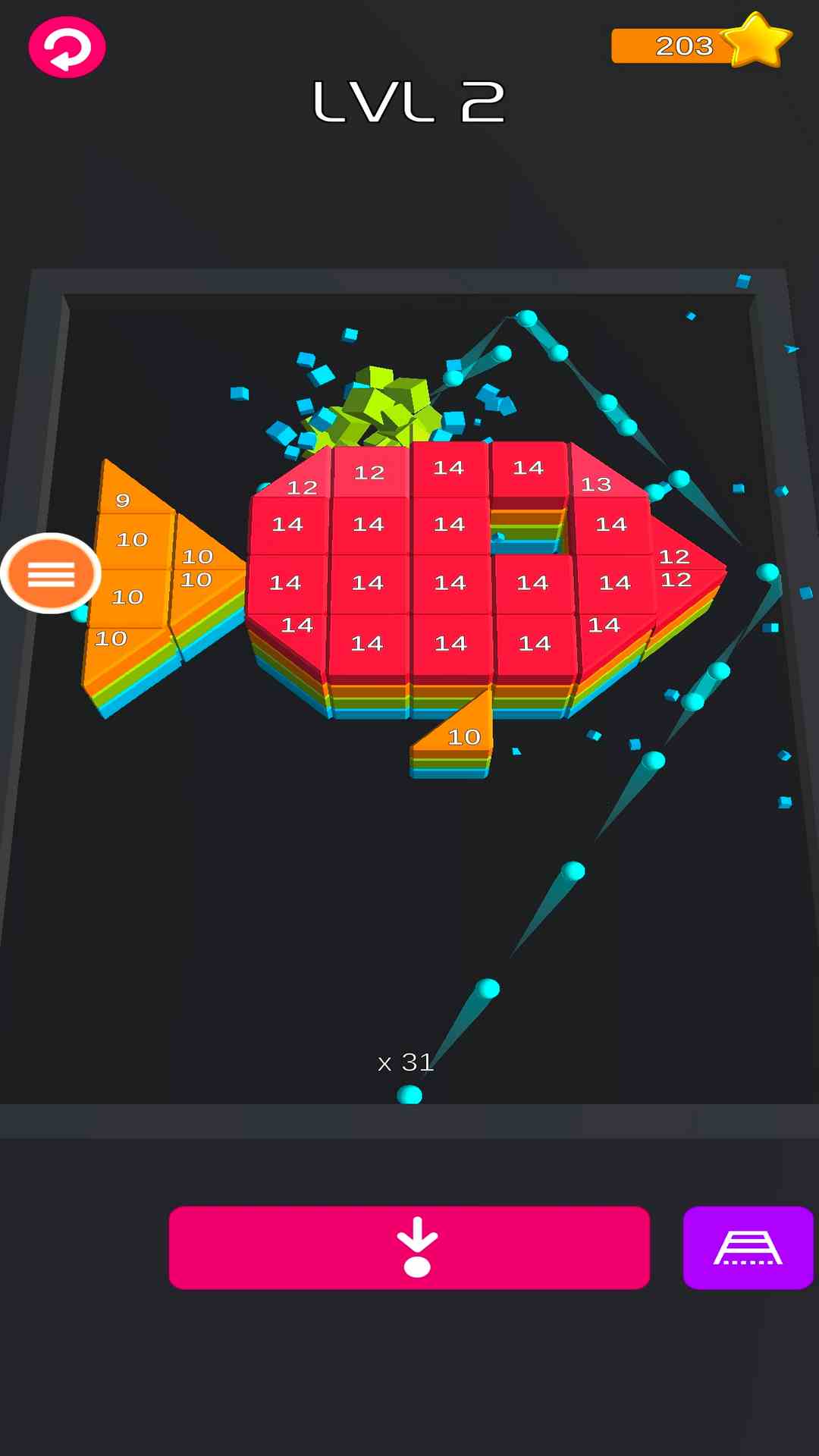Open the orange hamburger menu
Image resolution: width=819 pixels, height=1456 pixels.
click(x=51, y=574)
